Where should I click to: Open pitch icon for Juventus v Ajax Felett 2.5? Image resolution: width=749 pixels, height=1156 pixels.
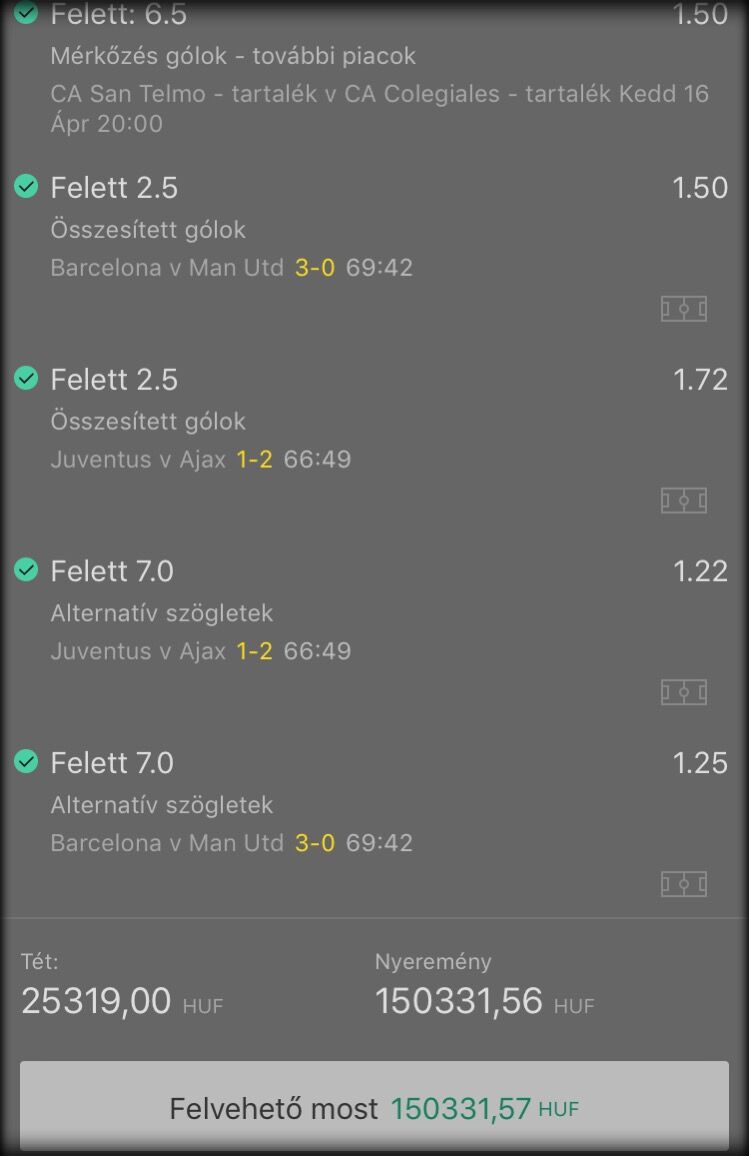[684, 500]
